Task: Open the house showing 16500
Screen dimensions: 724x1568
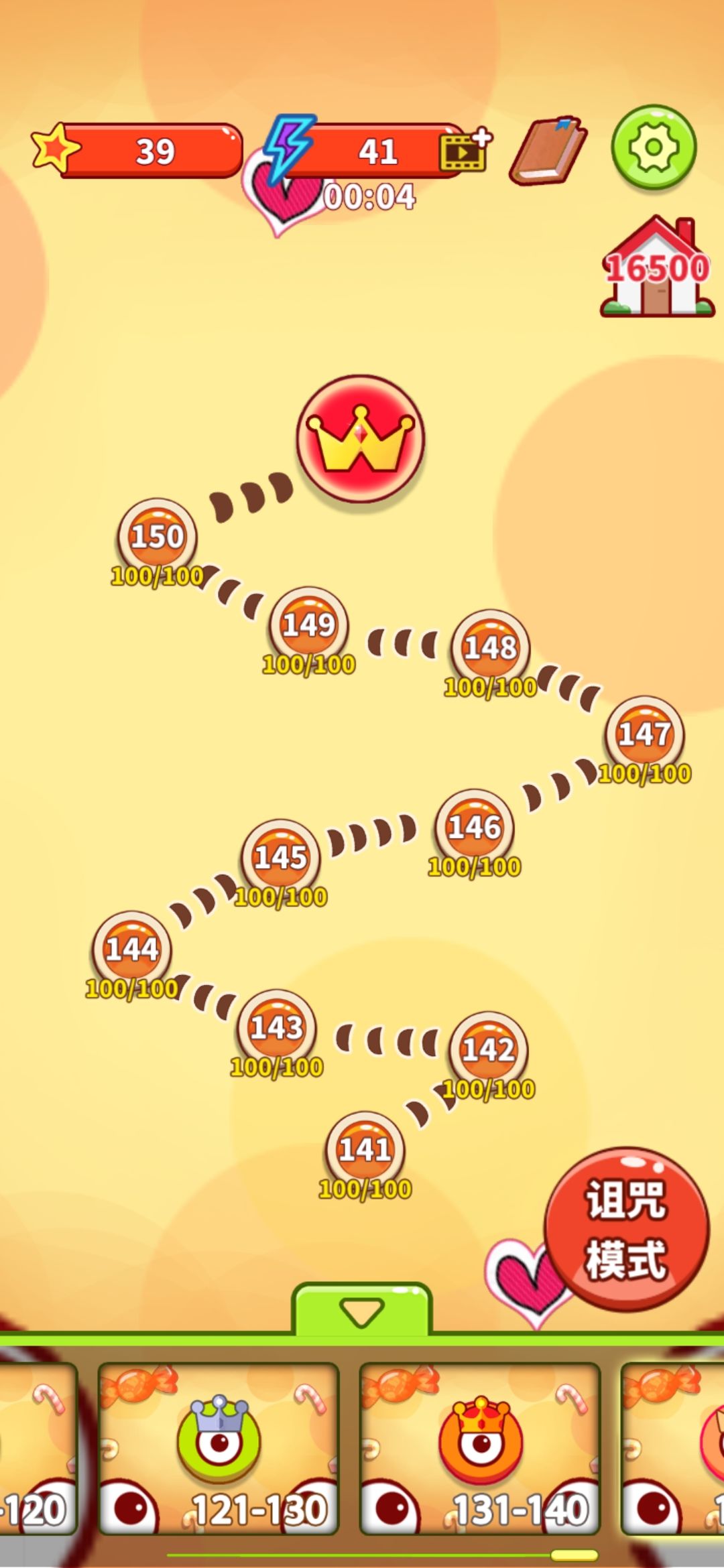Action: (657, 267)
